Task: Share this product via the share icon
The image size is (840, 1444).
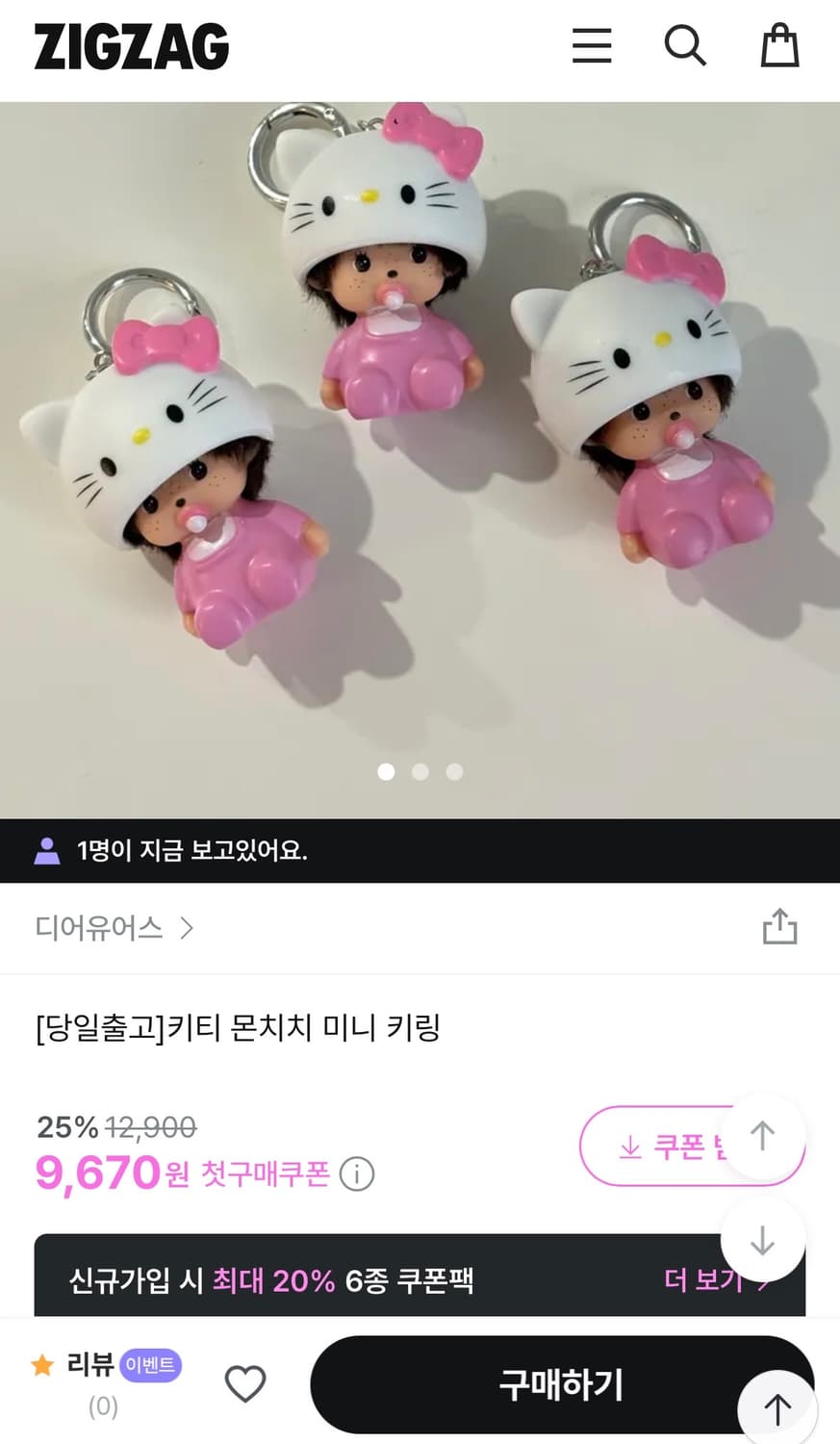Action: (x=780, y=927)
